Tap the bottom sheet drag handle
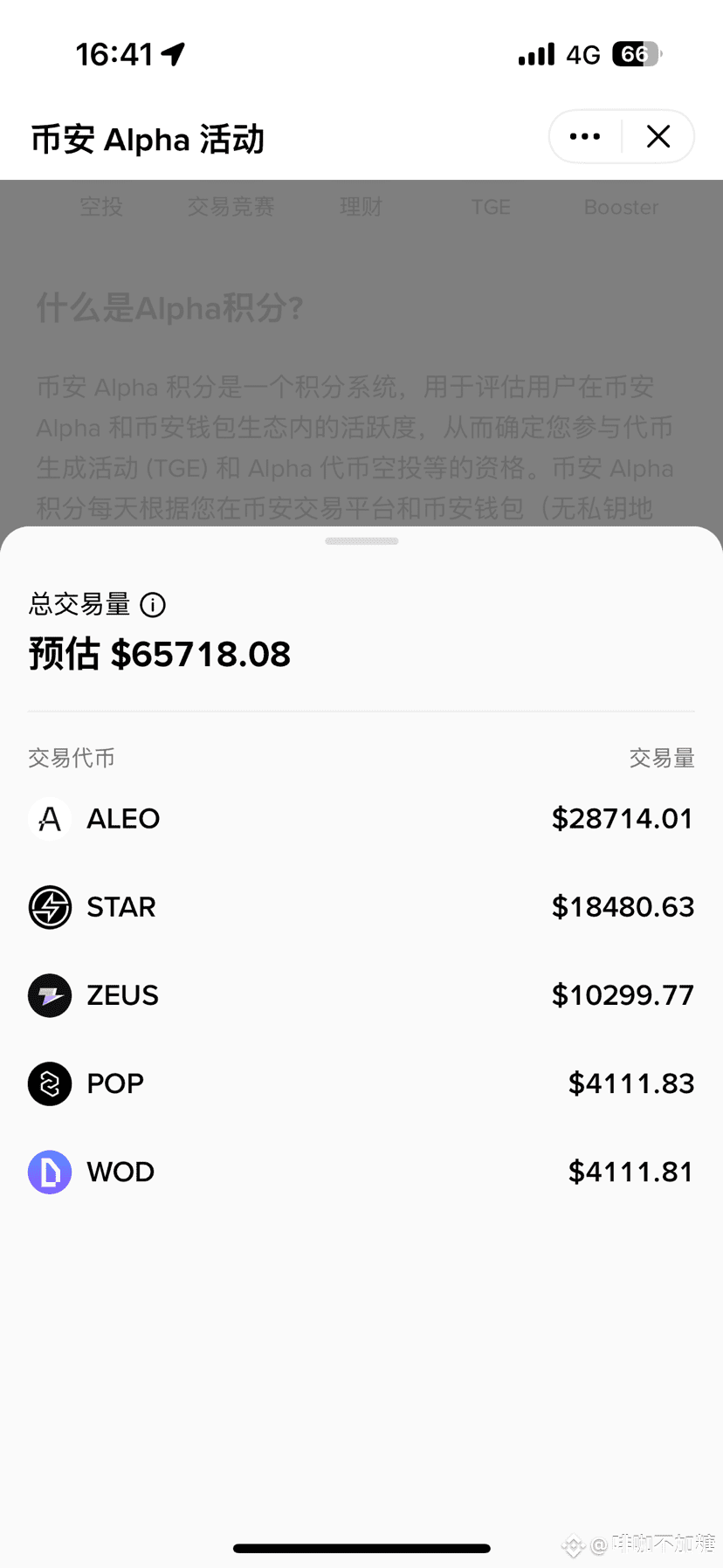Viewport: 723px width, 1568px height. tap(361, 541)
